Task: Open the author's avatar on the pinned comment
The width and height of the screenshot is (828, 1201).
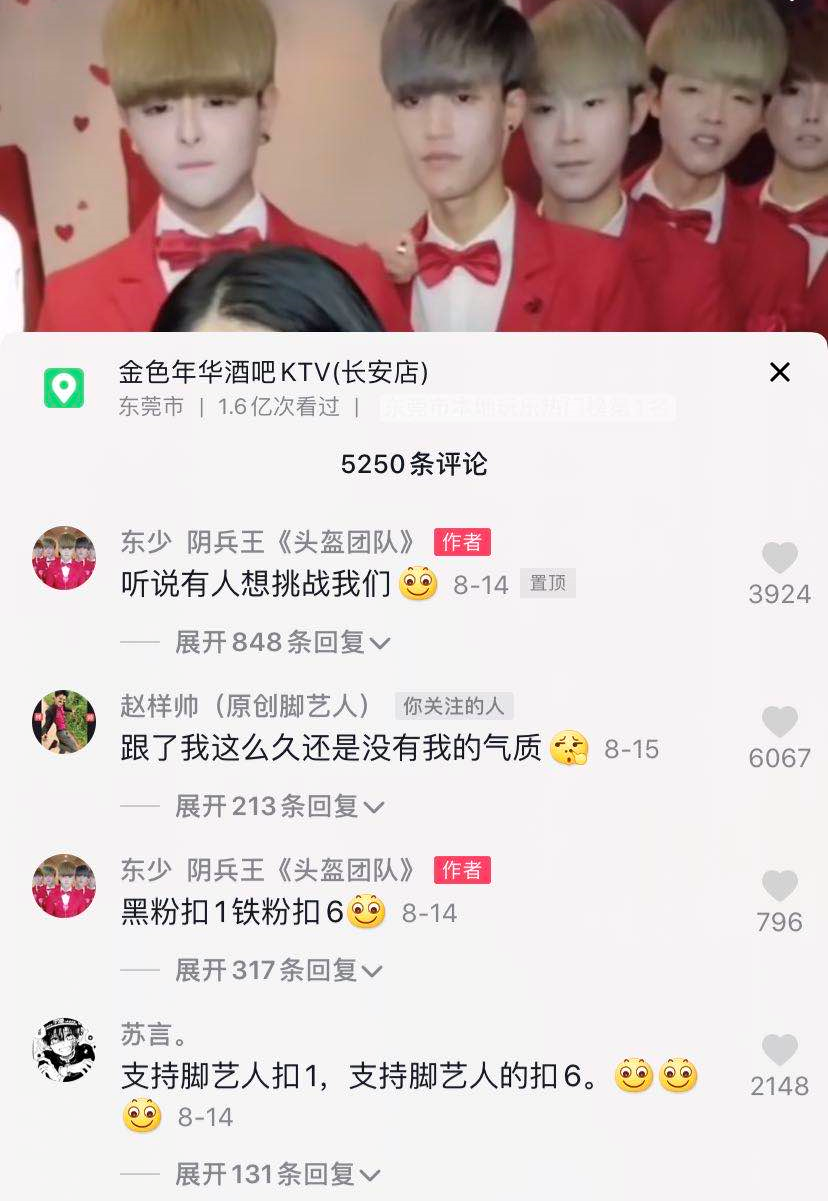Action: point(64,558)
